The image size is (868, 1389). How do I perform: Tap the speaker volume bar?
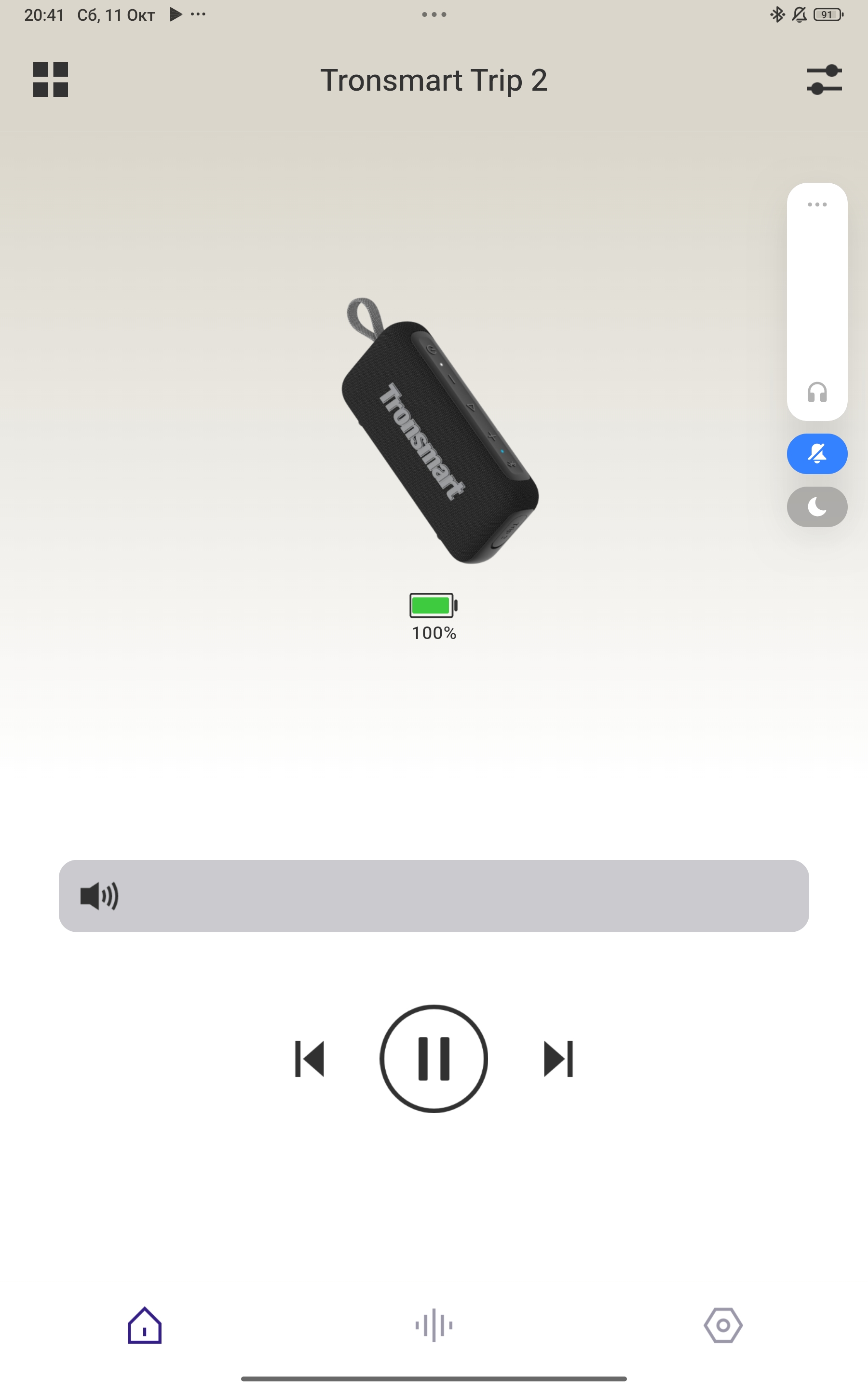(x=434, y=896)
